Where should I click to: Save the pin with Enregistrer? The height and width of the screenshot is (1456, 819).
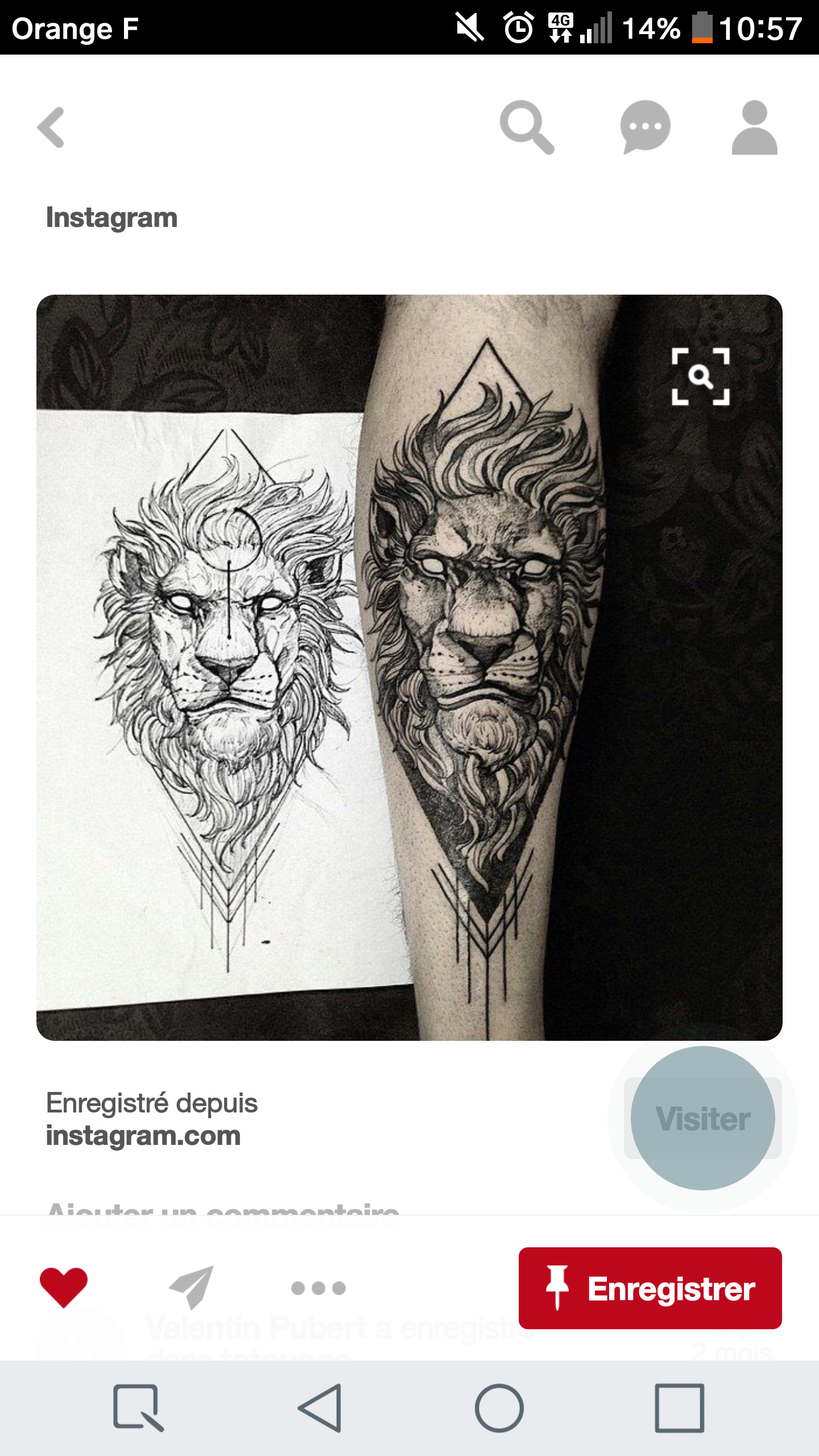coord(650,1288)
